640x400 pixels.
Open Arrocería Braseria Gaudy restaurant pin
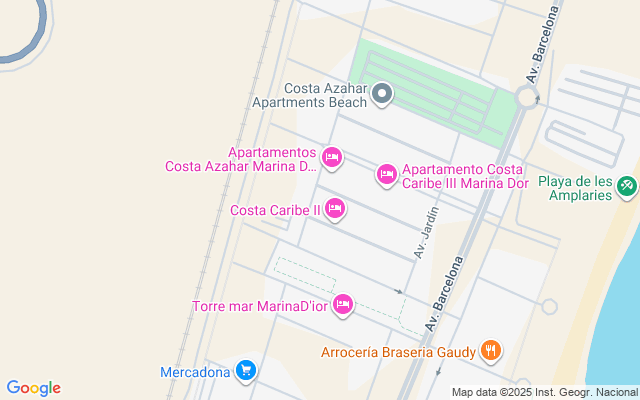pyautogui.click(x=490, y=350)
